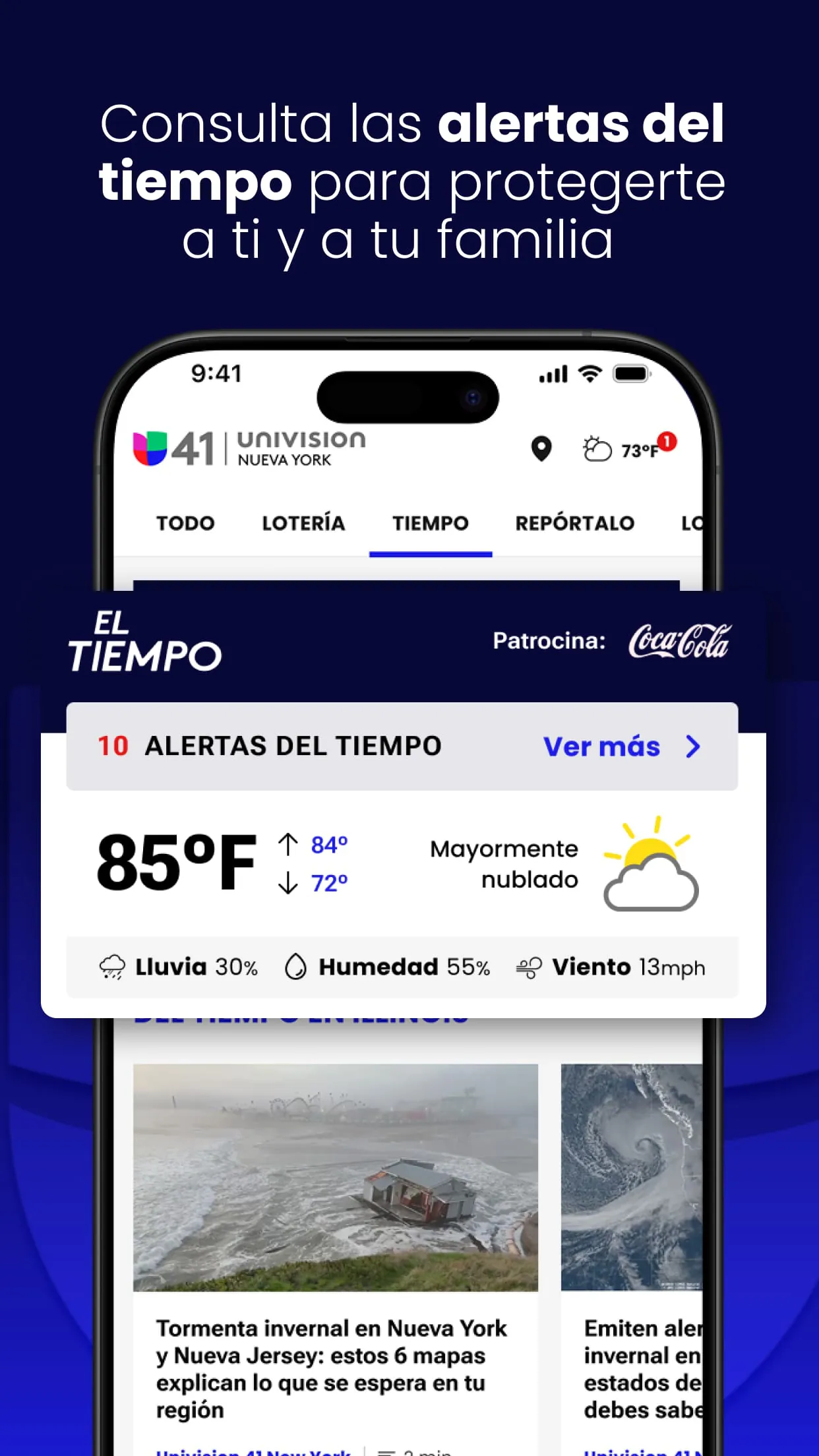The width and height of the screenshot is (819, 1456).
Task: Tap the location pin icon
Action: coord(539,450)
